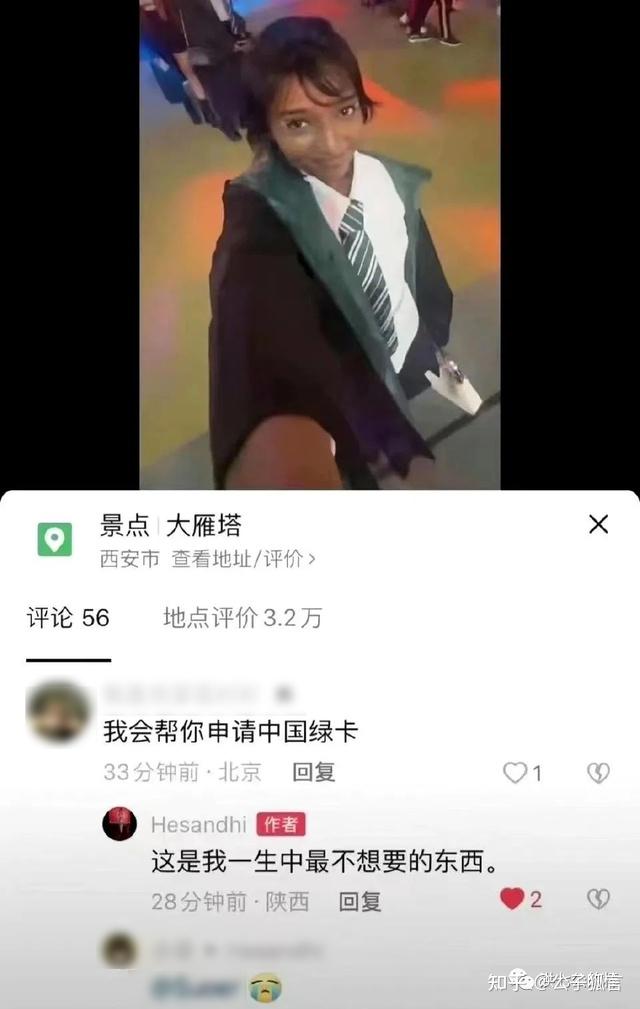Unlike Hesandhi's comment with red heart
Image resolution: width=640 pixels, height=1009 pixels.
click(x=512, y=899)
